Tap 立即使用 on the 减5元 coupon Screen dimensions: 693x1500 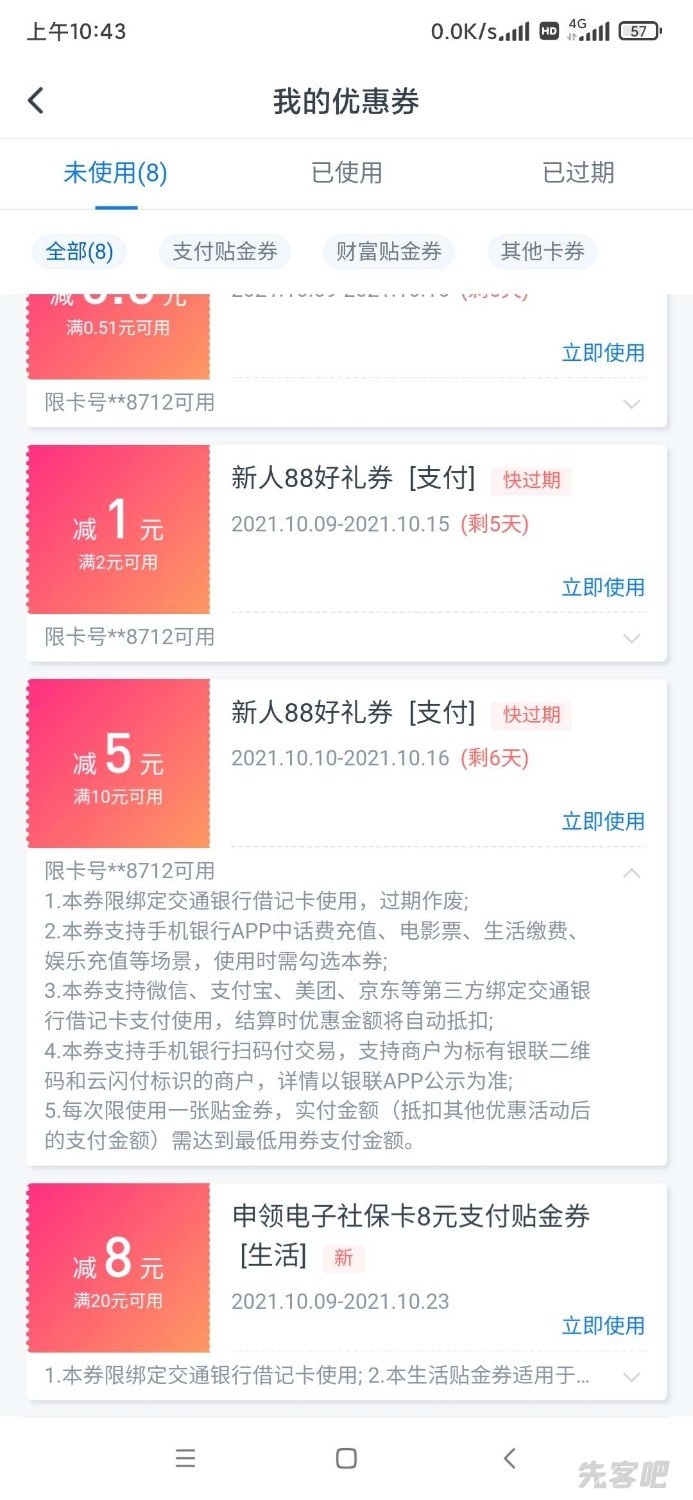(603, 821)
